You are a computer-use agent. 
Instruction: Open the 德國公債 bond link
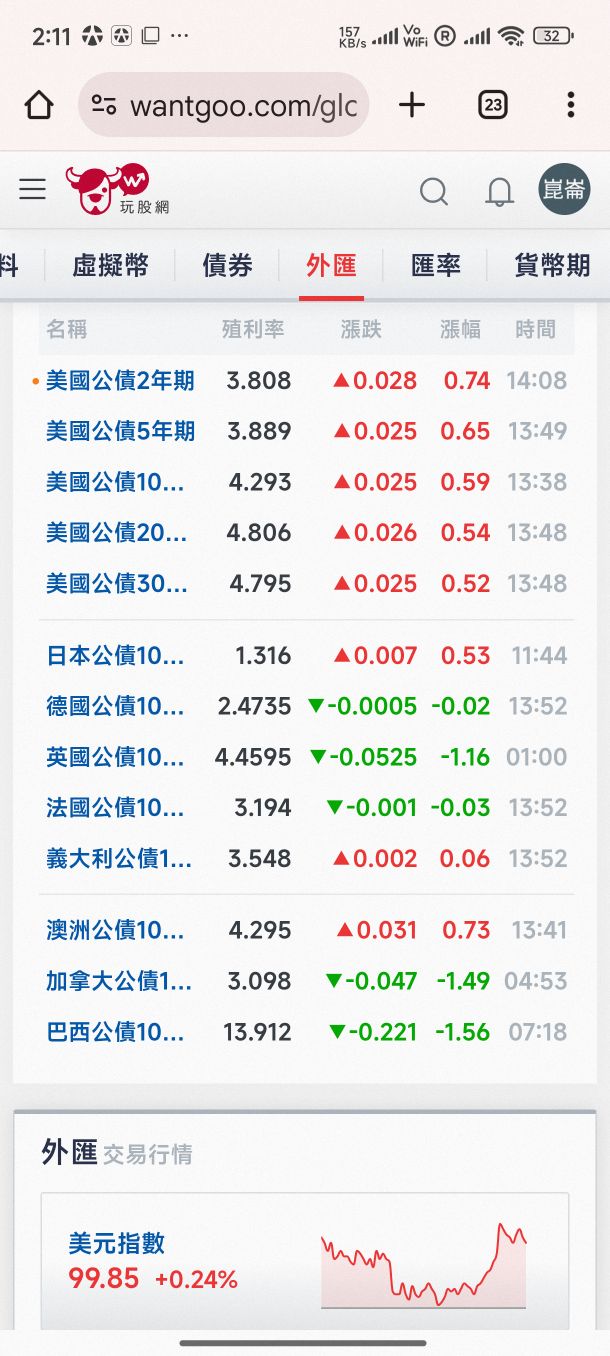pos(115,706)
